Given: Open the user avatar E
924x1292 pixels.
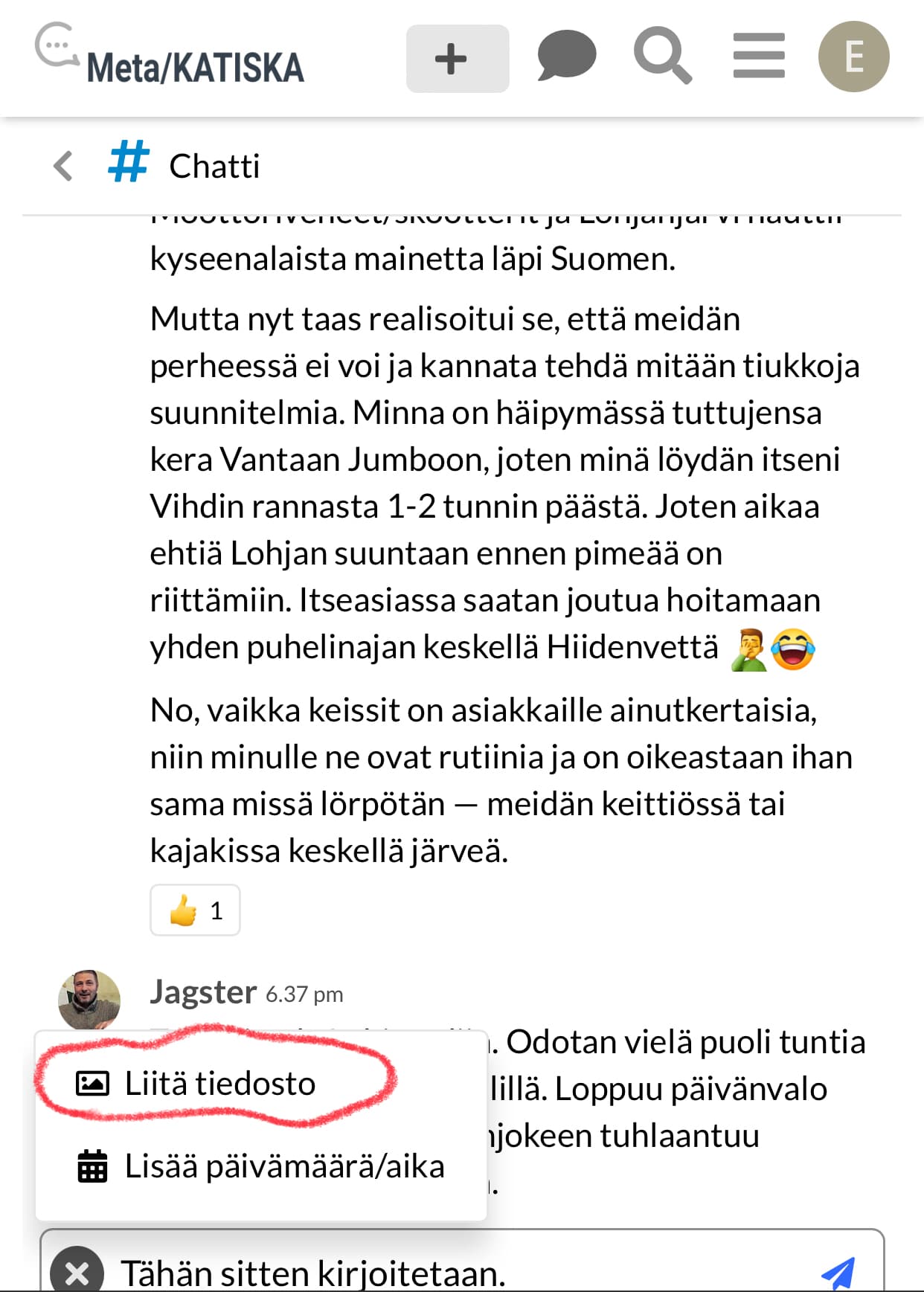Looking at the screenshot, I should 853,57.
